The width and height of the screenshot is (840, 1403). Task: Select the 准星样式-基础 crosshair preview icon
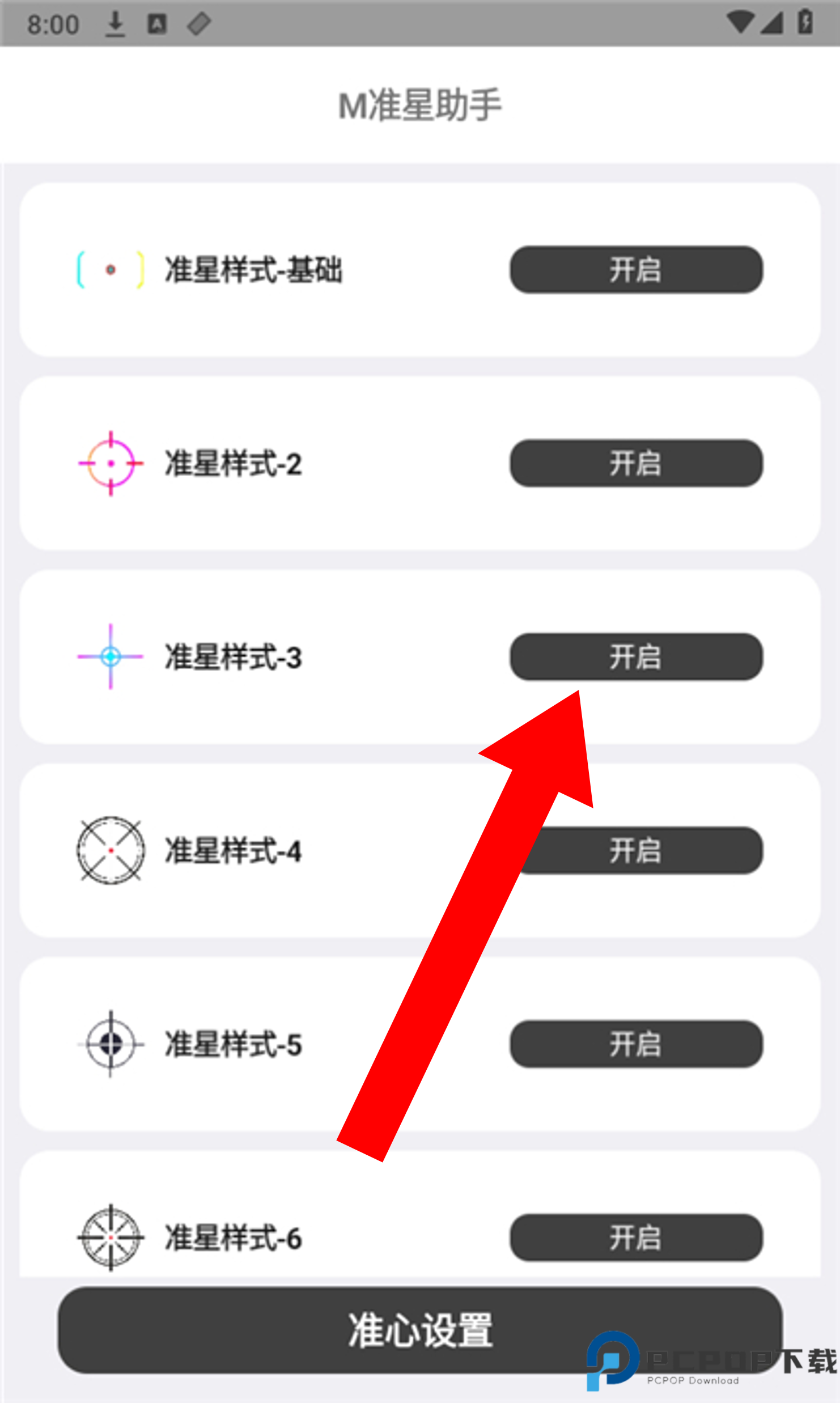tap(110, 270)
